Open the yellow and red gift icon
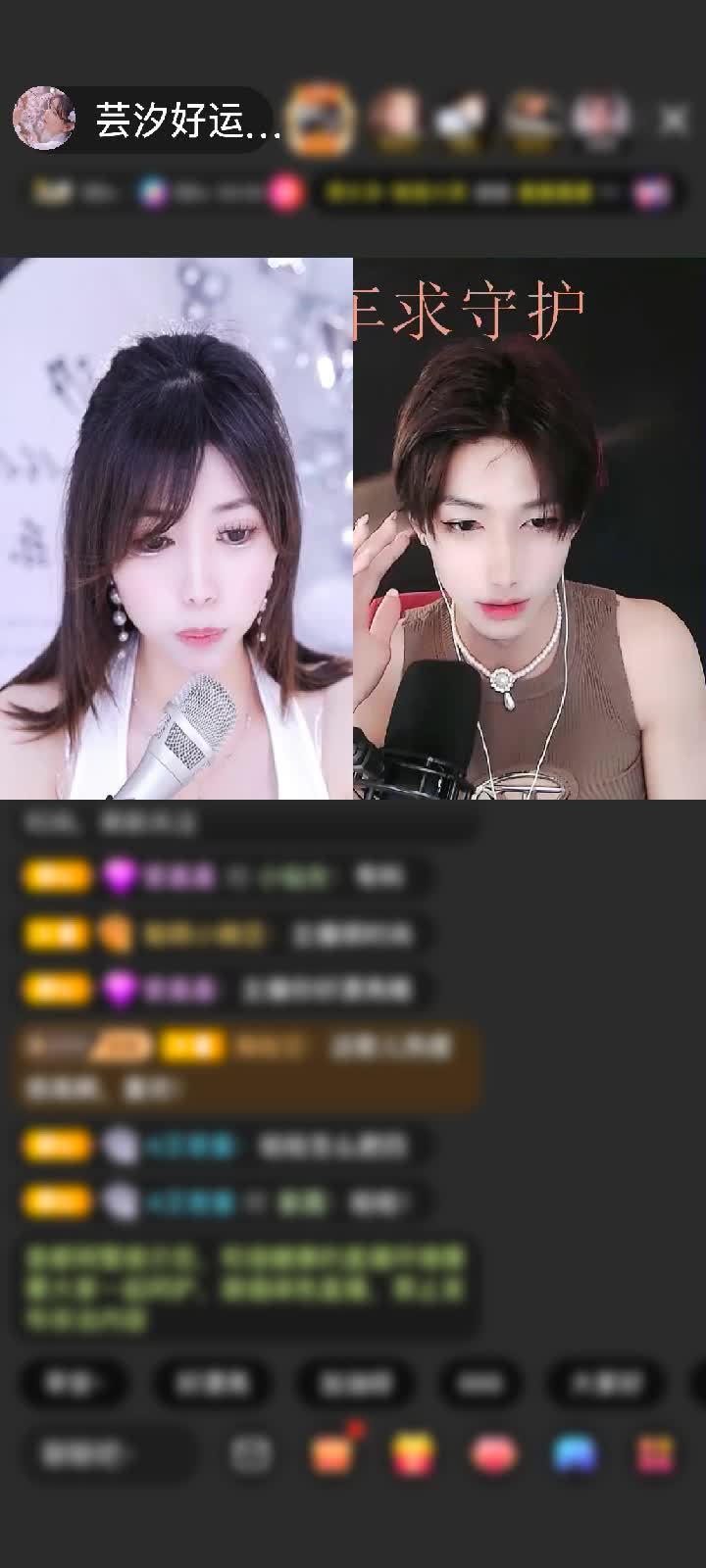This screenshot has height=1568, width=706. coord(413,1453)
